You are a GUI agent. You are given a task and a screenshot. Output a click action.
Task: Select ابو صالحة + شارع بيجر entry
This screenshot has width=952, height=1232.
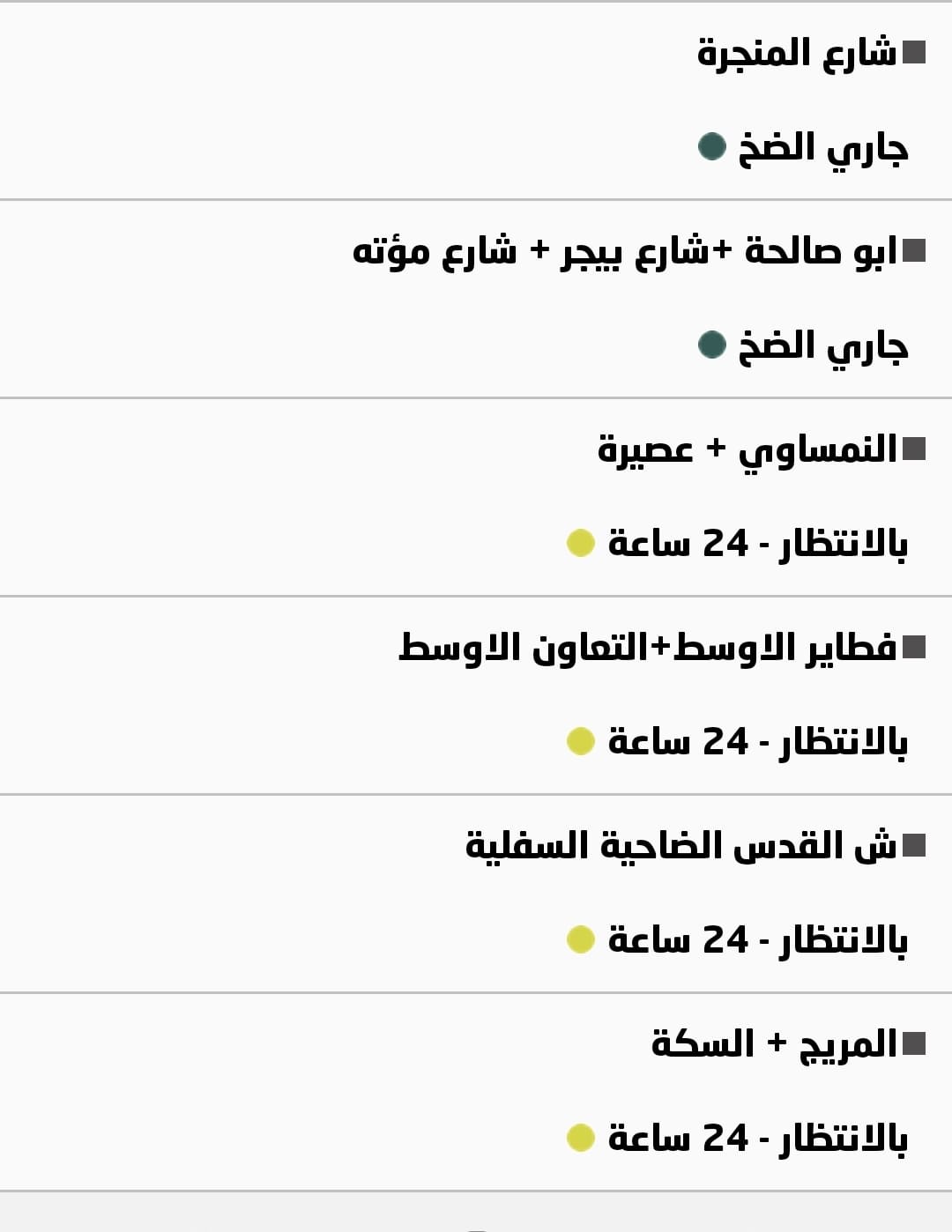tap(626, 251)
